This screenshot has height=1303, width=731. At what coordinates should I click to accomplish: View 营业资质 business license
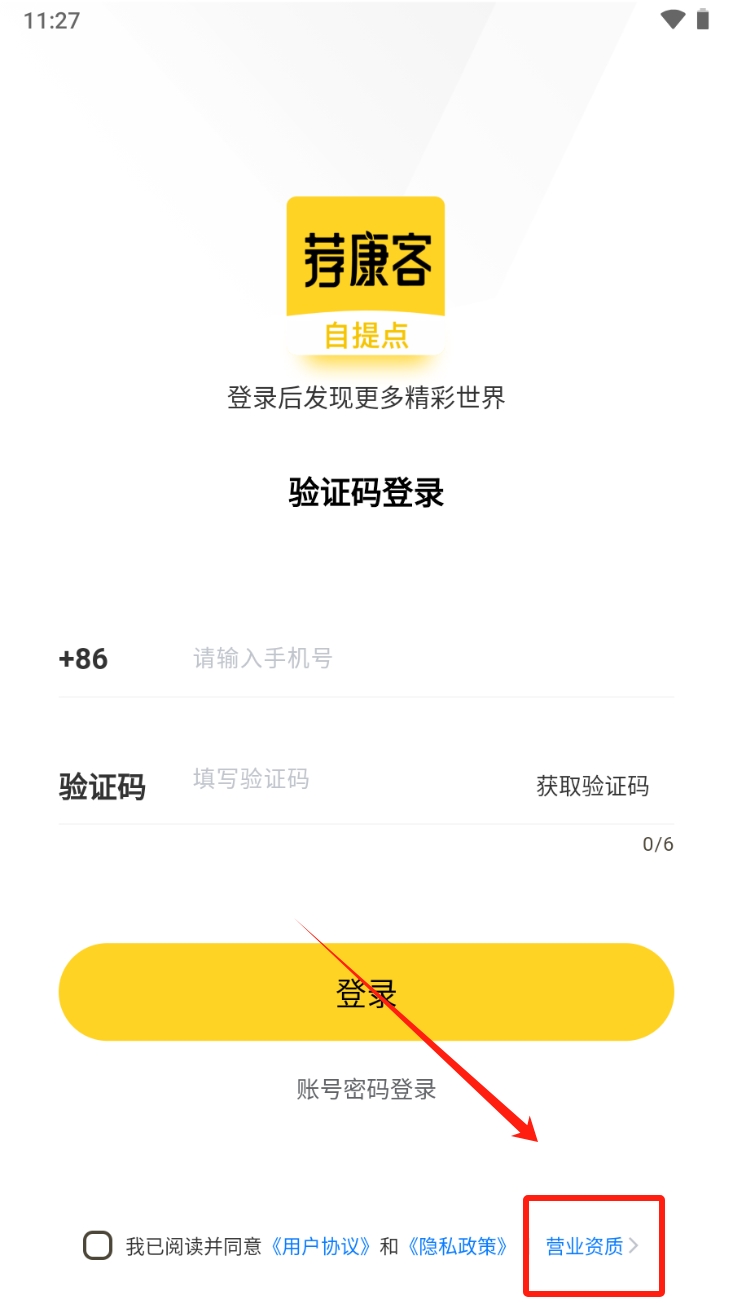tap(591, 1246)
